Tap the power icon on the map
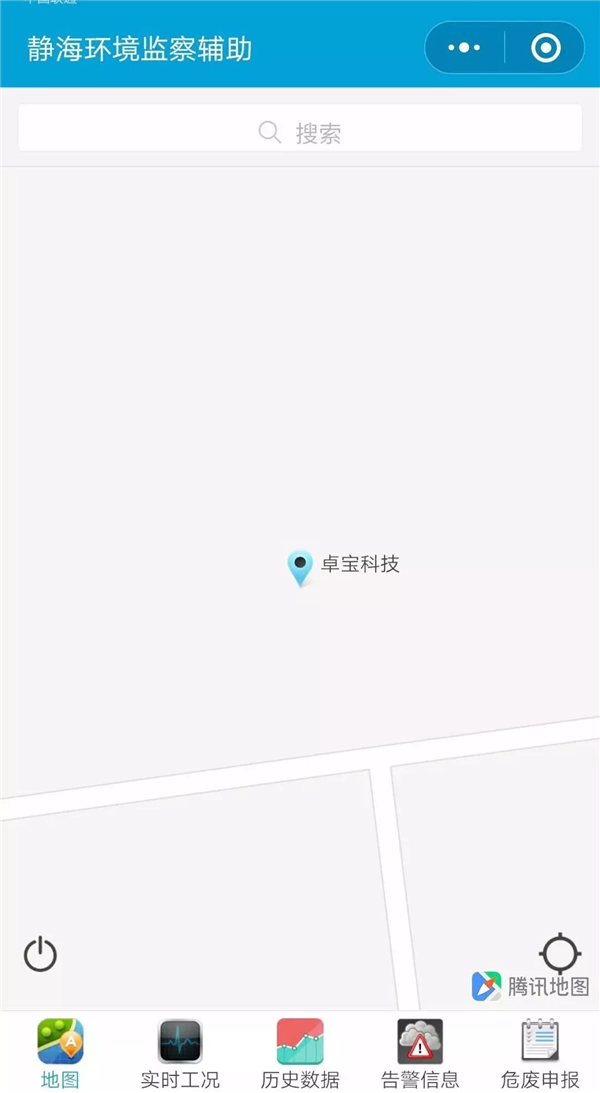Screen dimensions: 600x1093 40,954
